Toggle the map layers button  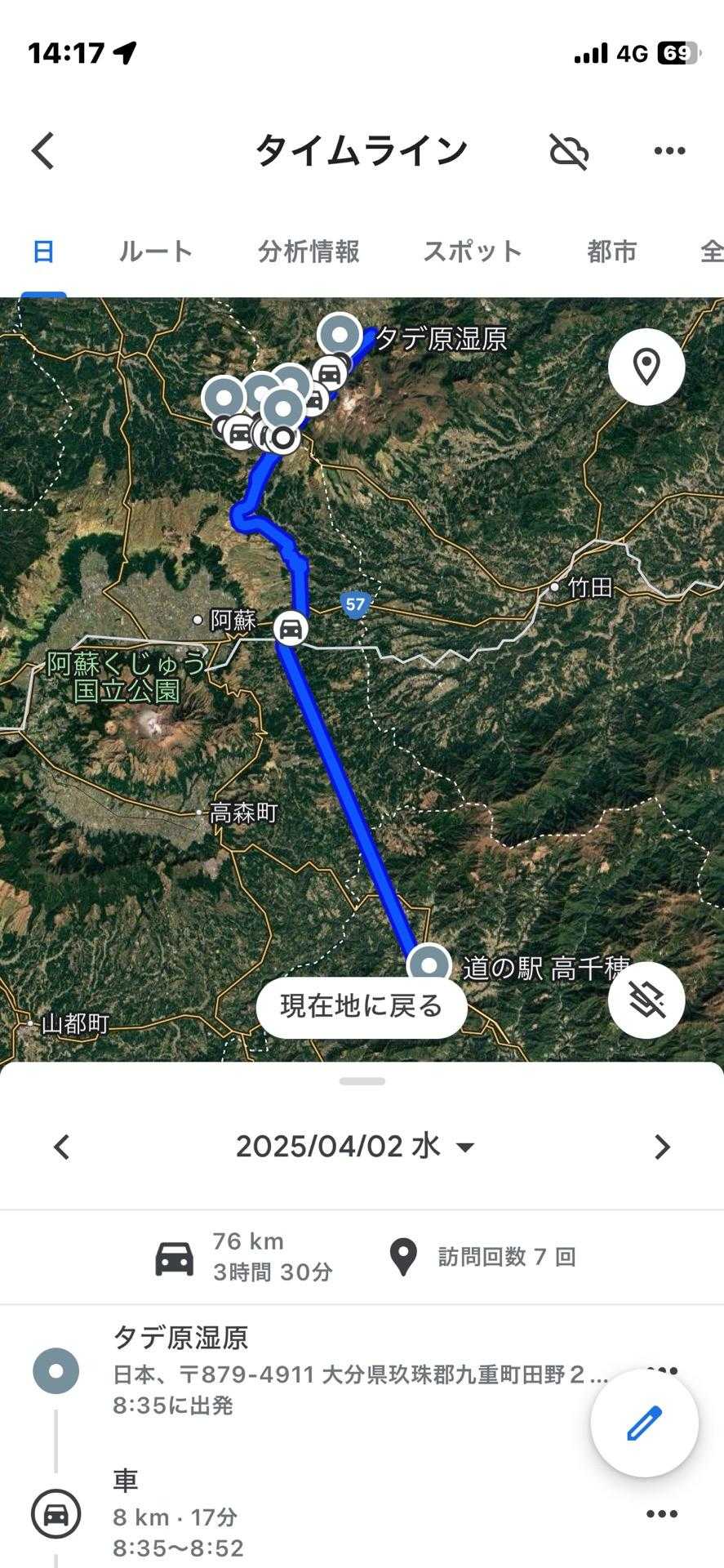646,1000
